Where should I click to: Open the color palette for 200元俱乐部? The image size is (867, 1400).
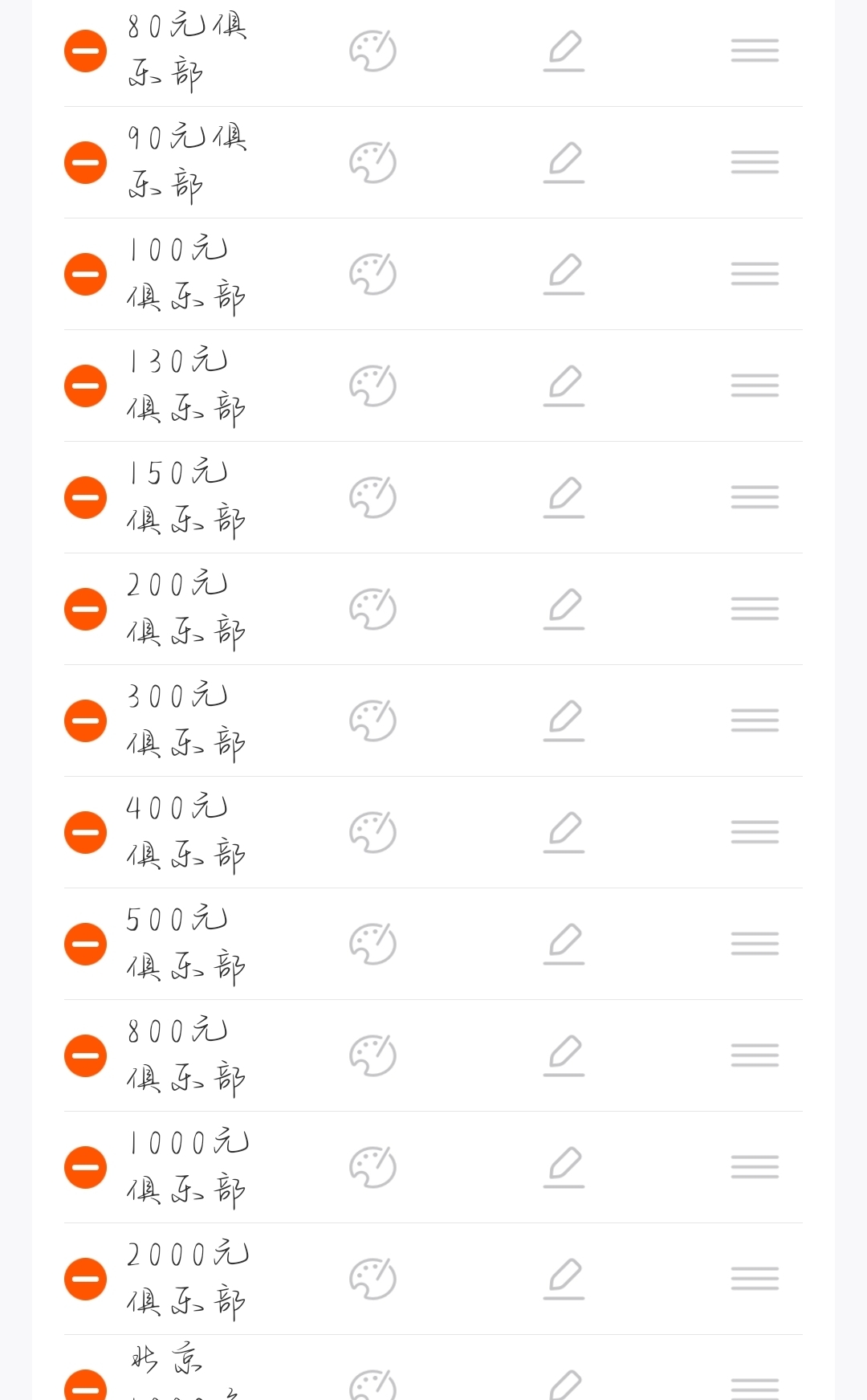(372, 609)
